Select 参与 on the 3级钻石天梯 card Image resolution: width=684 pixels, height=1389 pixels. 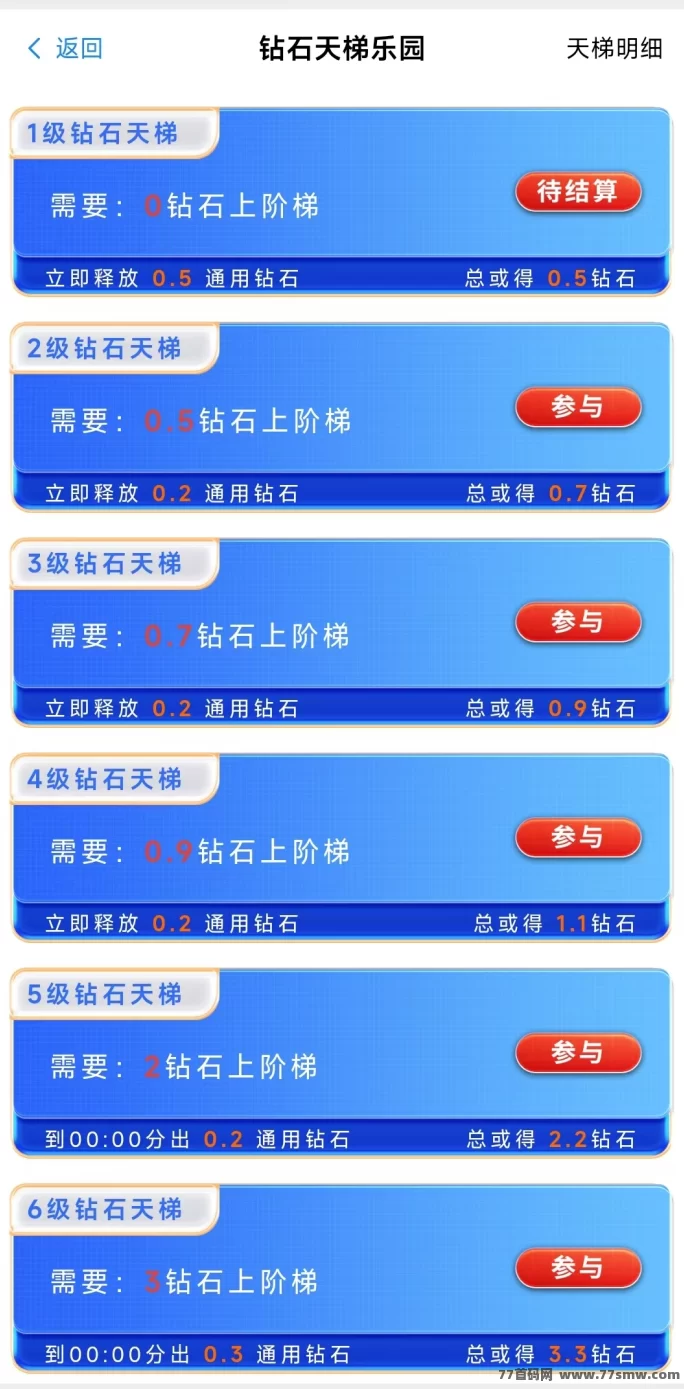(x=578, y=622)
